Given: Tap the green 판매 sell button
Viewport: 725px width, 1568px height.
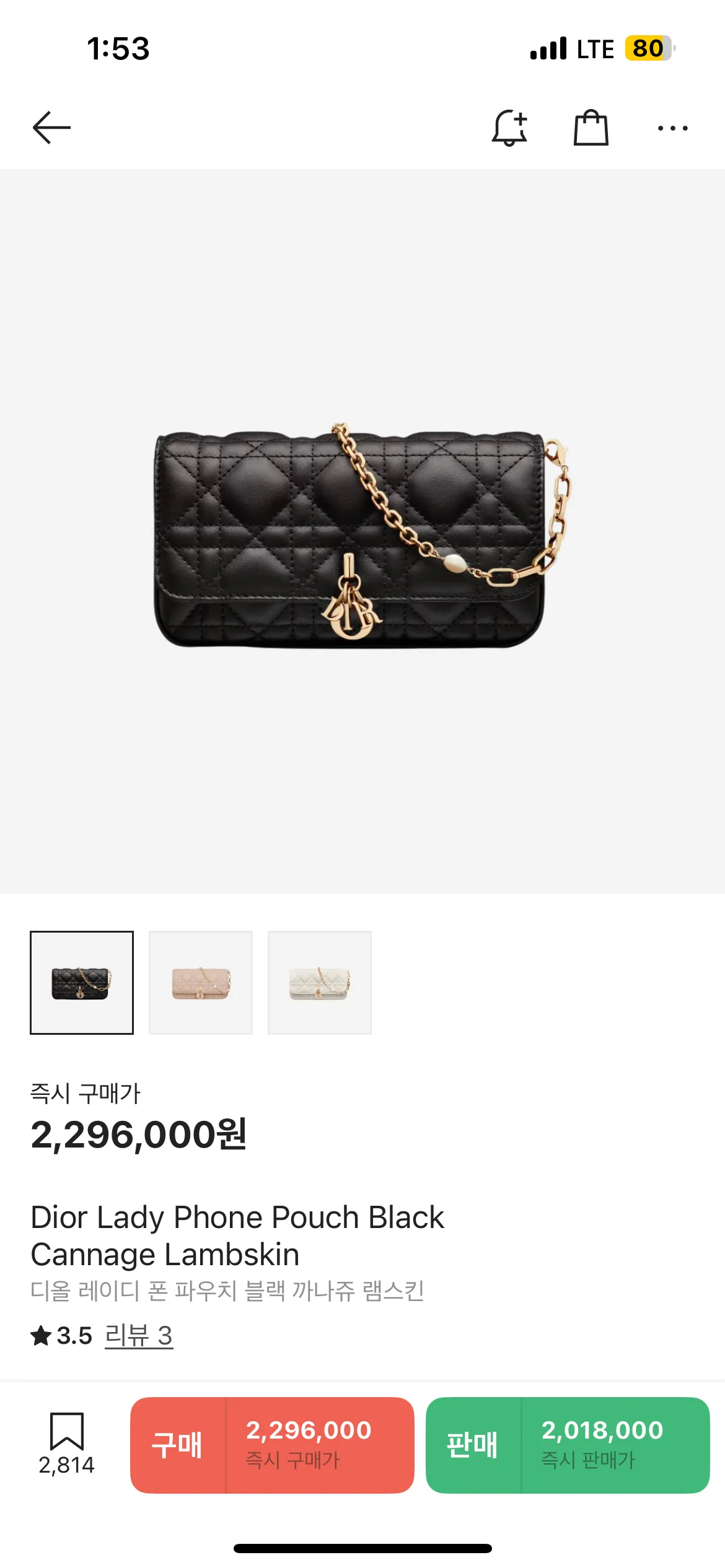Looking at the screenshot, I should tap(568, 1445).
